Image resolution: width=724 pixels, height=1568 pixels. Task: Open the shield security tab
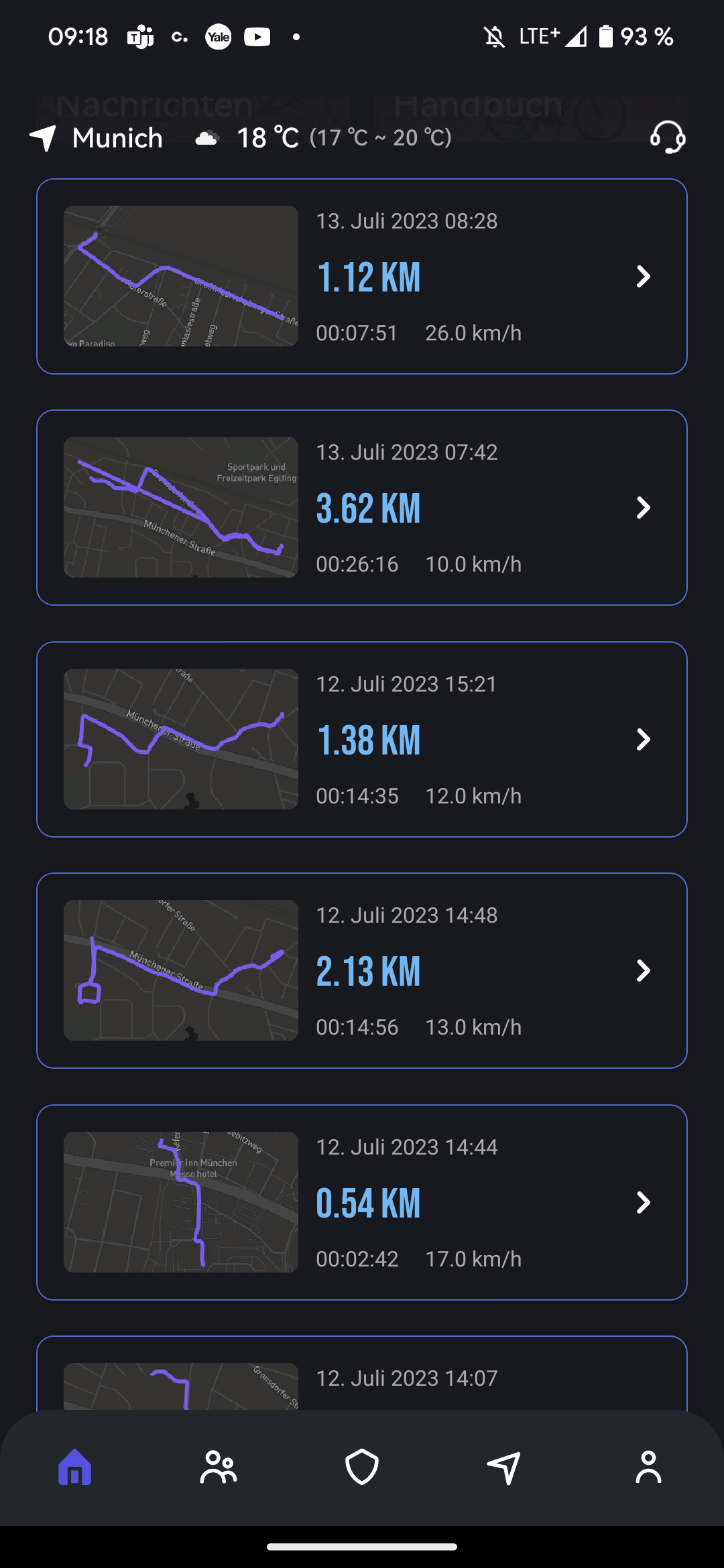click(362, 1467)
